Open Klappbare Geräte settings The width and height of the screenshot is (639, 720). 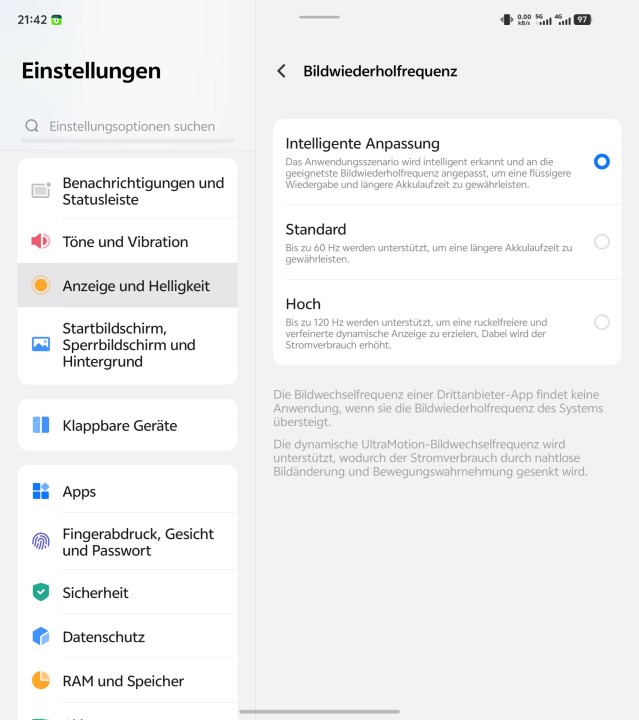point(128,425)
